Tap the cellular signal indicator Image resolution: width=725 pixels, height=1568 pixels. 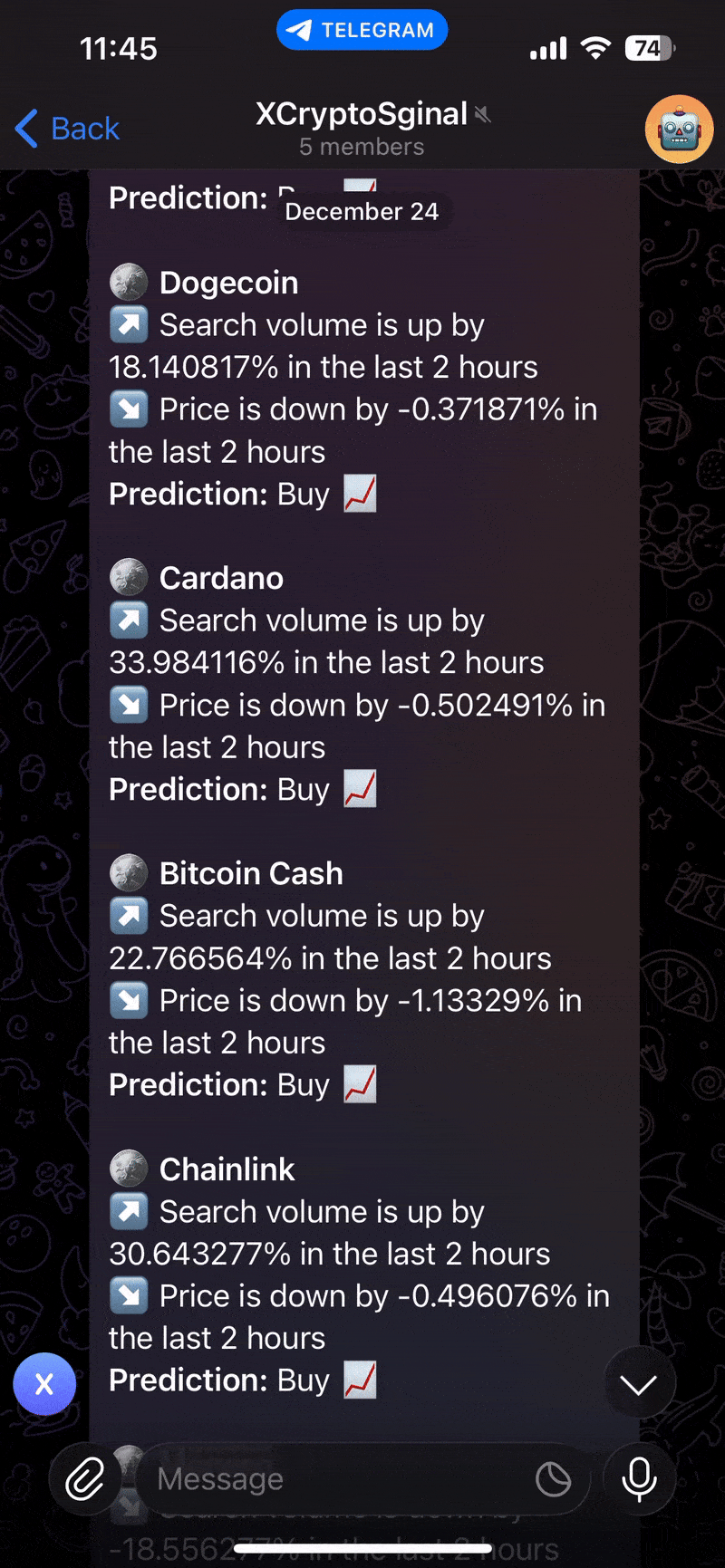pos(547,49)
